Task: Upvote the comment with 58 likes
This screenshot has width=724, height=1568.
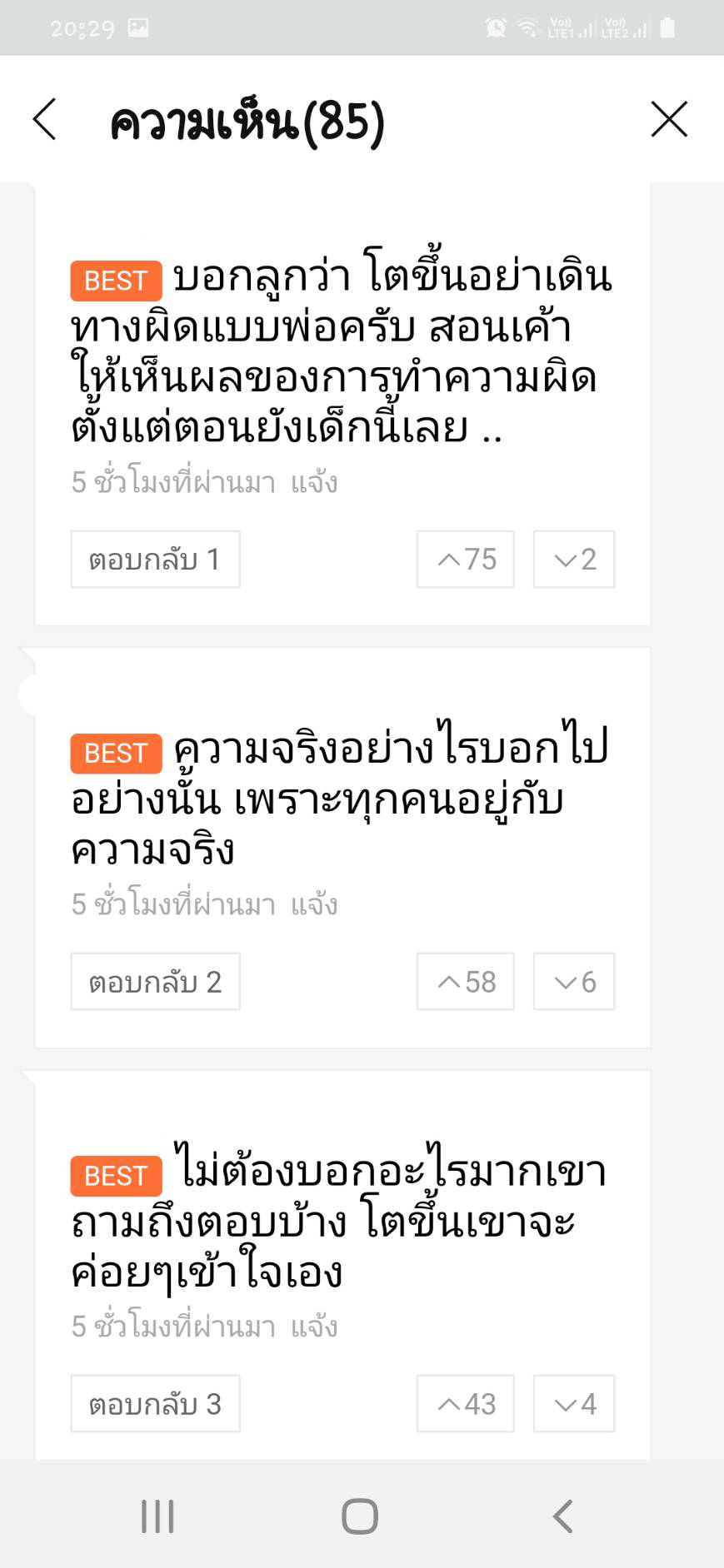Action: [x=466, y=981]
